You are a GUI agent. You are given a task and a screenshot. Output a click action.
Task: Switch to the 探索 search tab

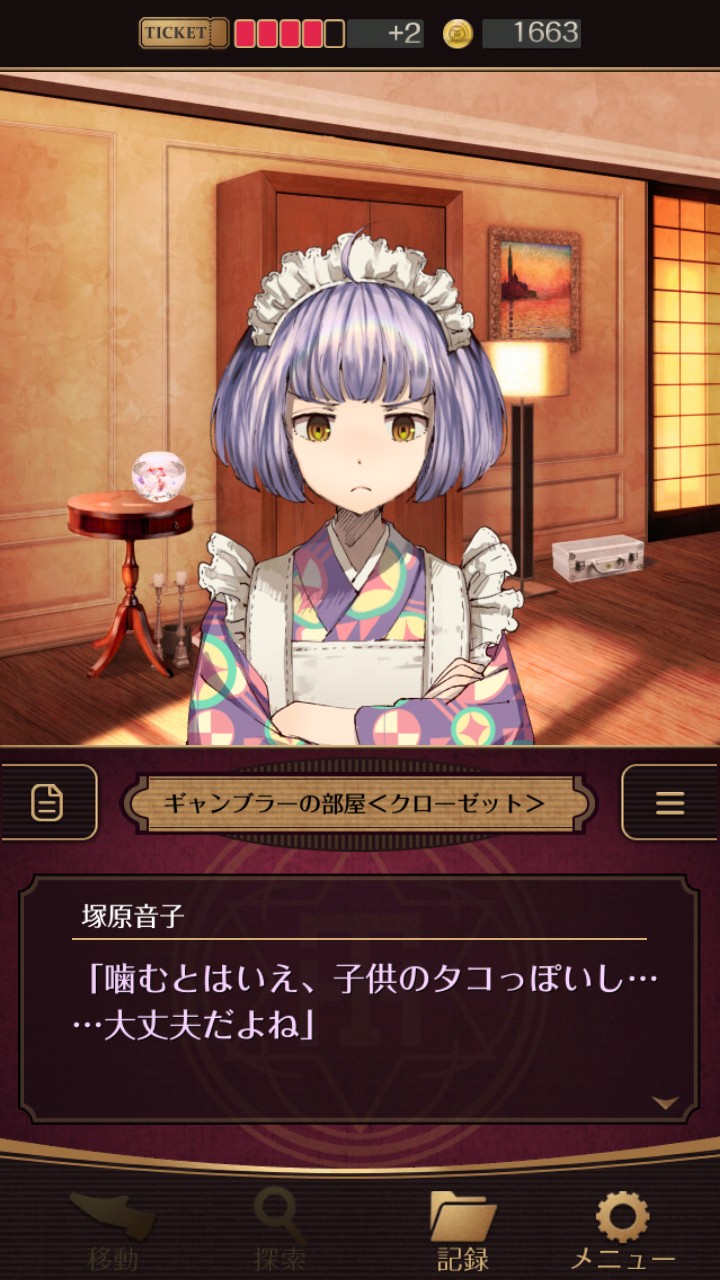tap(280, 1231)
